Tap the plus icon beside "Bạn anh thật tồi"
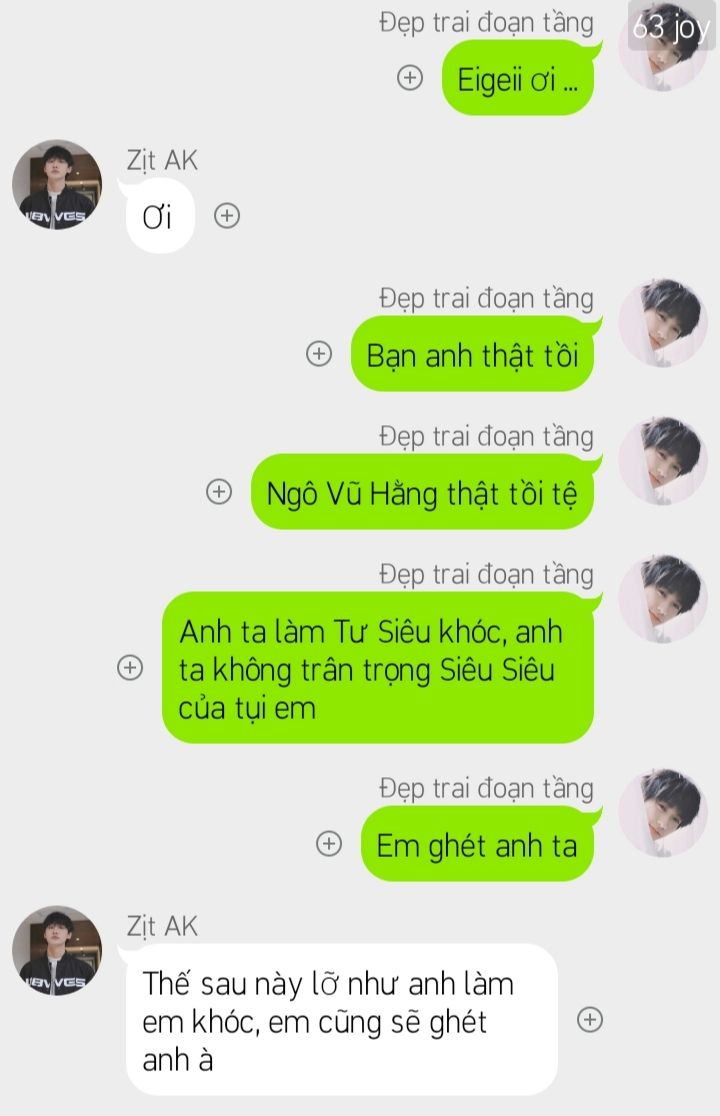This screenshot has width=720, height=1116. pos(319,354)
